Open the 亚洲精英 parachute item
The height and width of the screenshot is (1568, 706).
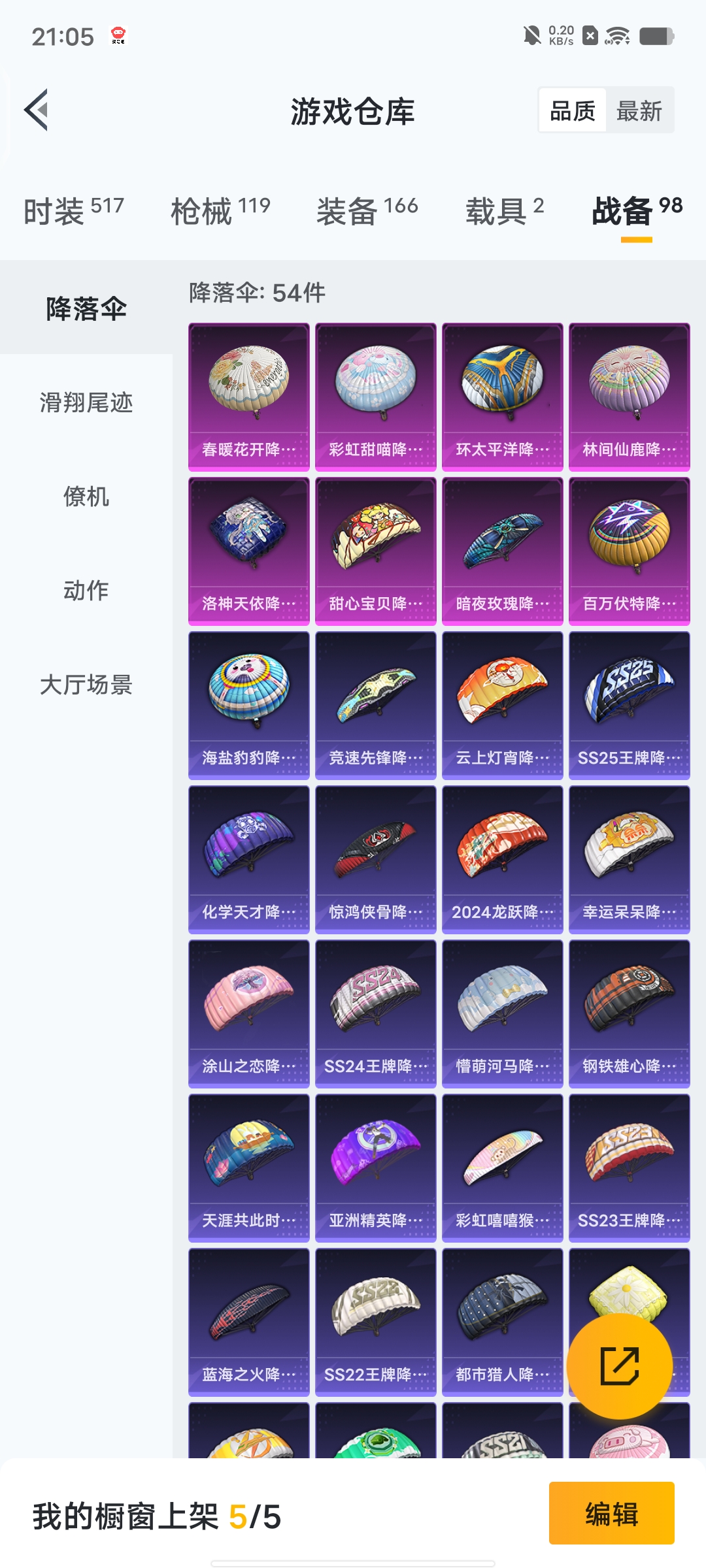(375, 1168)
